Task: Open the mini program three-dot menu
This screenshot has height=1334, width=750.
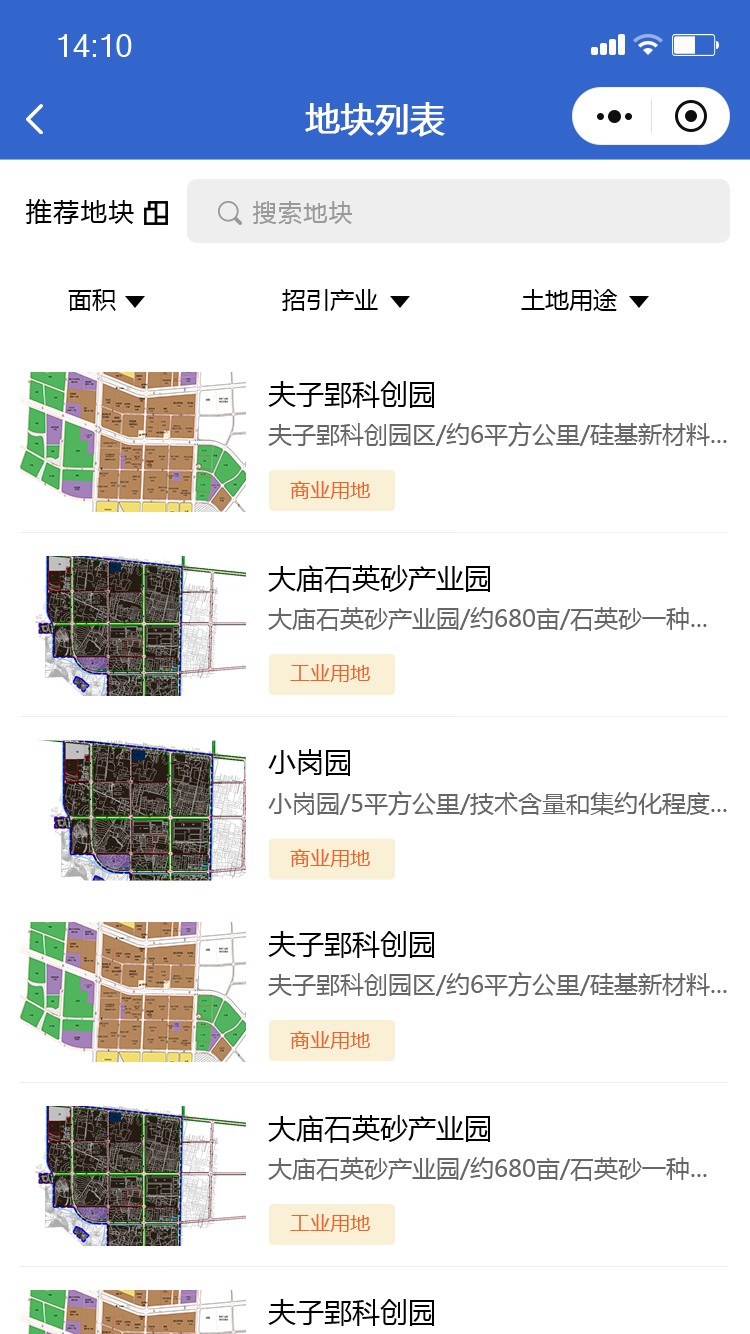Action: click(614, 117)
